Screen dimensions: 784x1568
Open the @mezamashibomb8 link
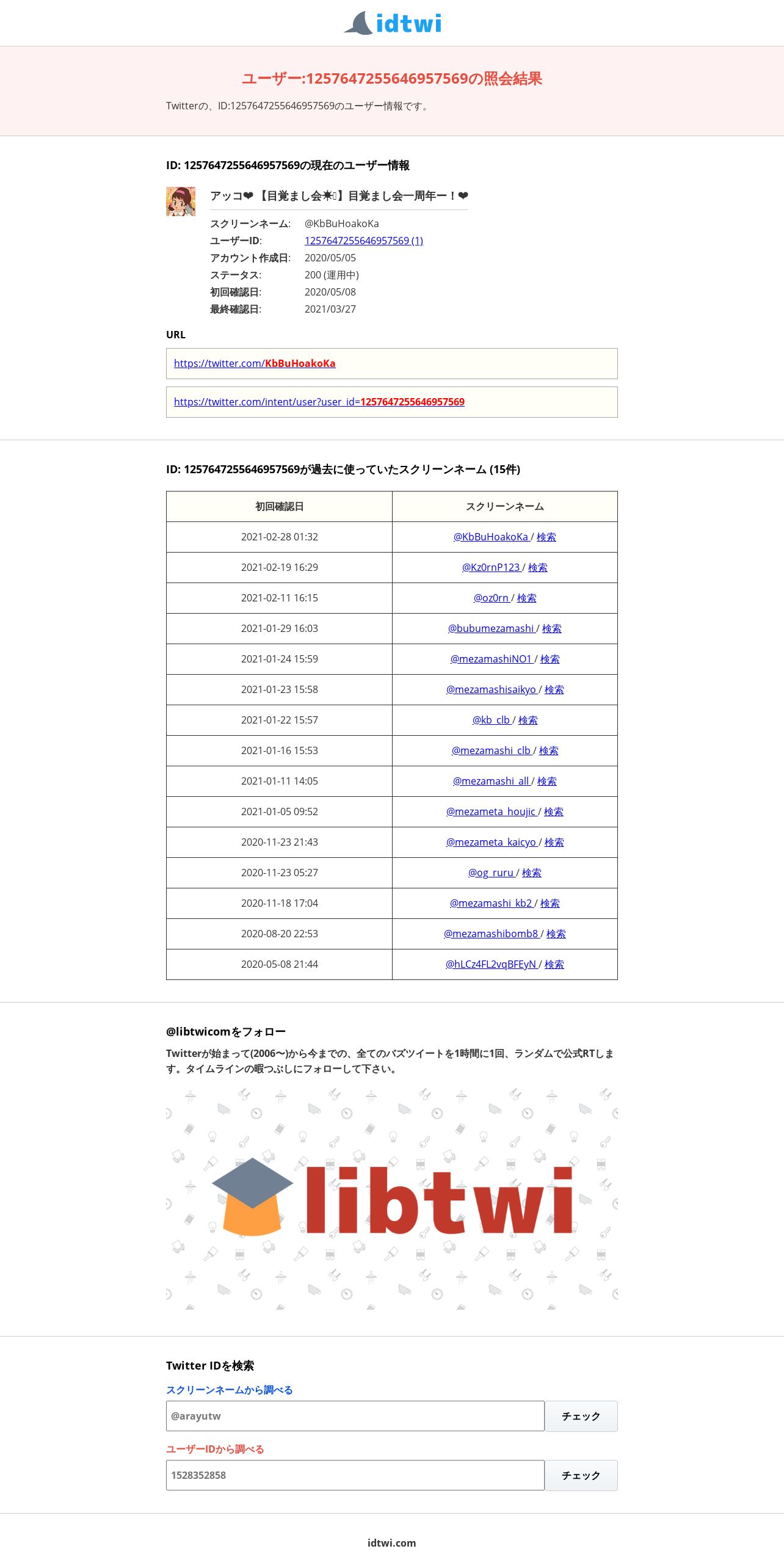click(491, 934)
